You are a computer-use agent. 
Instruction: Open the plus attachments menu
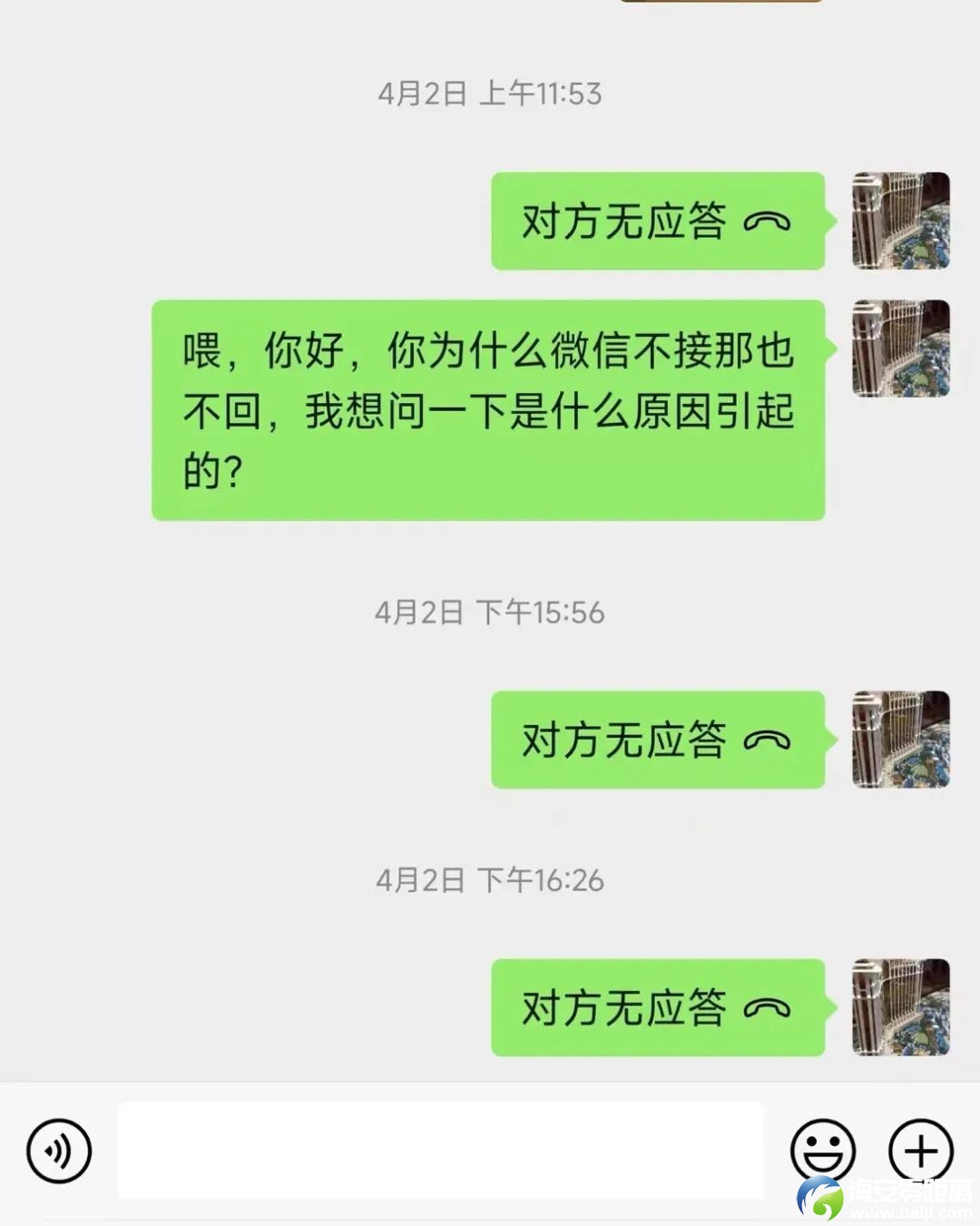pos(920,1151)
